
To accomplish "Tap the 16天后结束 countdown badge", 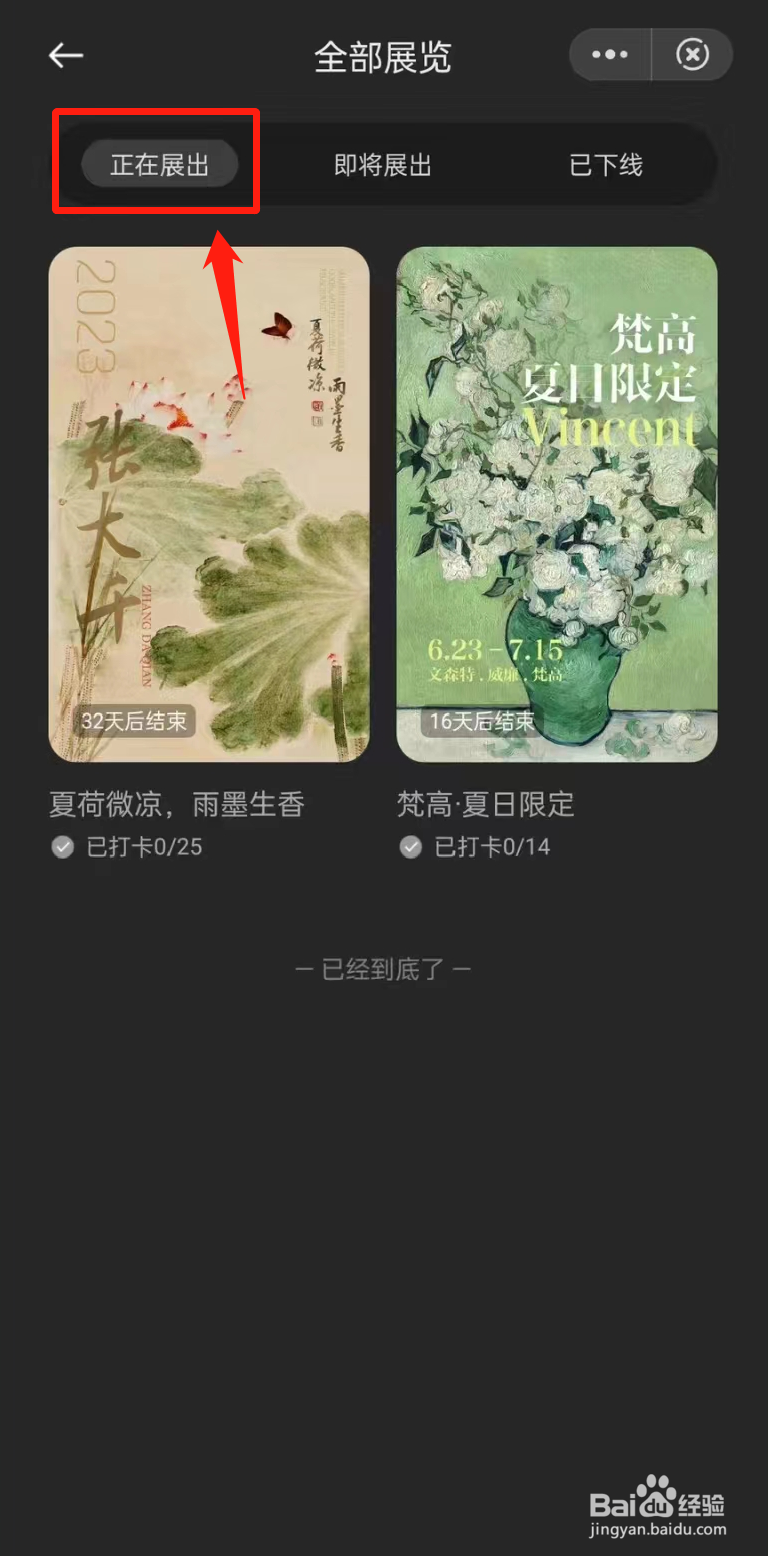I will pos(481,721).
